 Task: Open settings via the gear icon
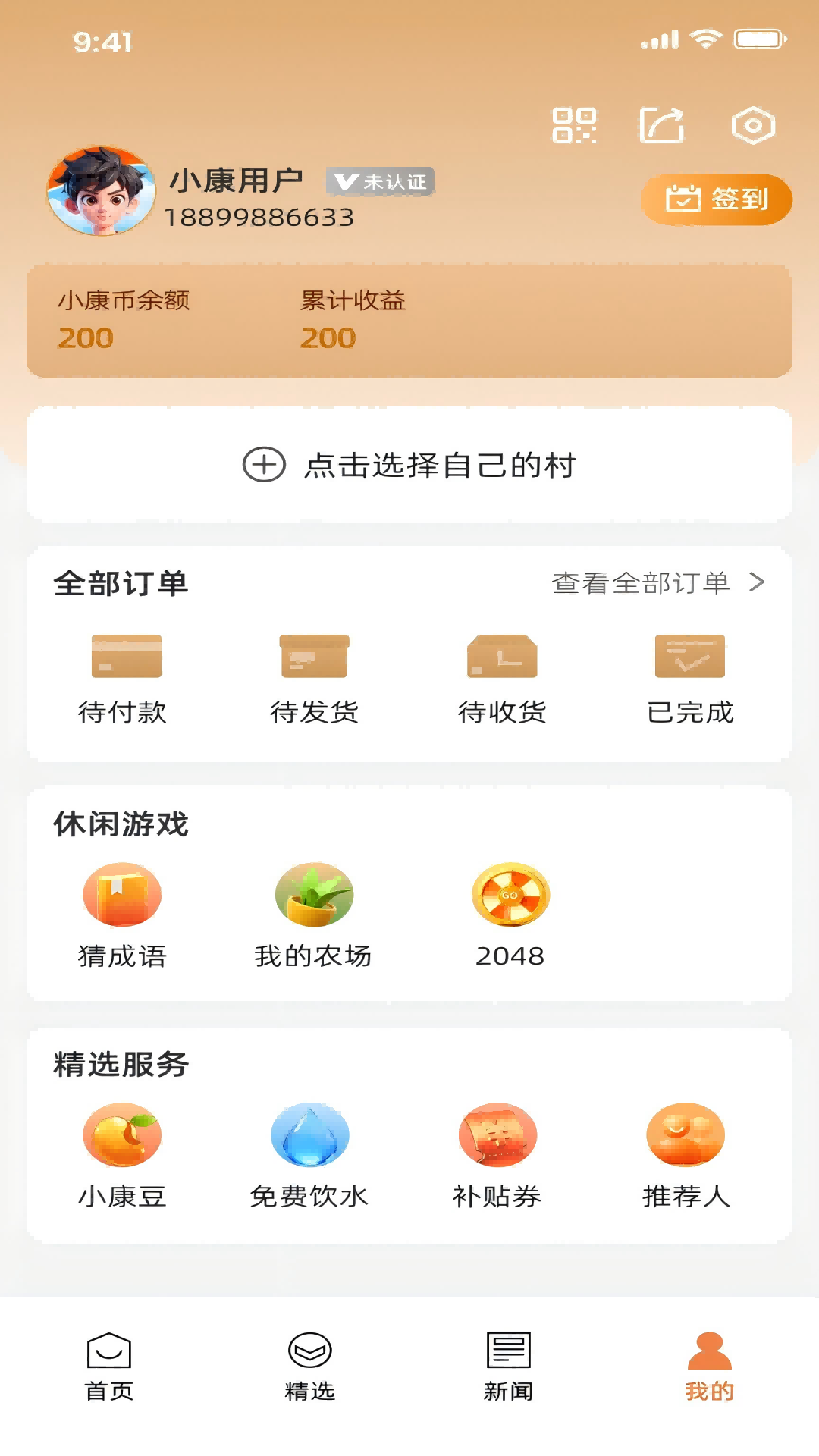pos(753,125)
